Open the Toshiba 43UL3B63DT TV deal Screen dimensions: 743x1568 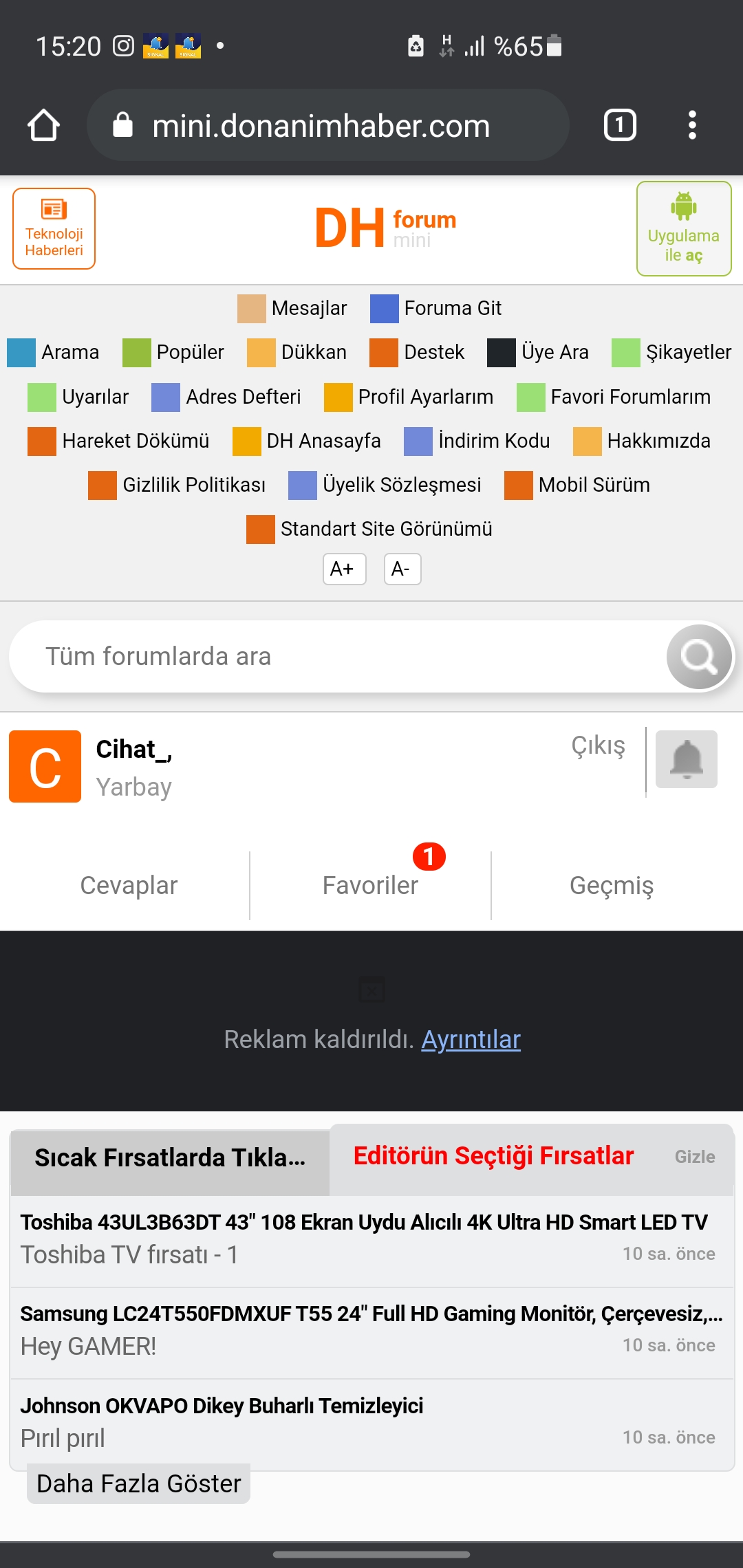pos(363,1223)
